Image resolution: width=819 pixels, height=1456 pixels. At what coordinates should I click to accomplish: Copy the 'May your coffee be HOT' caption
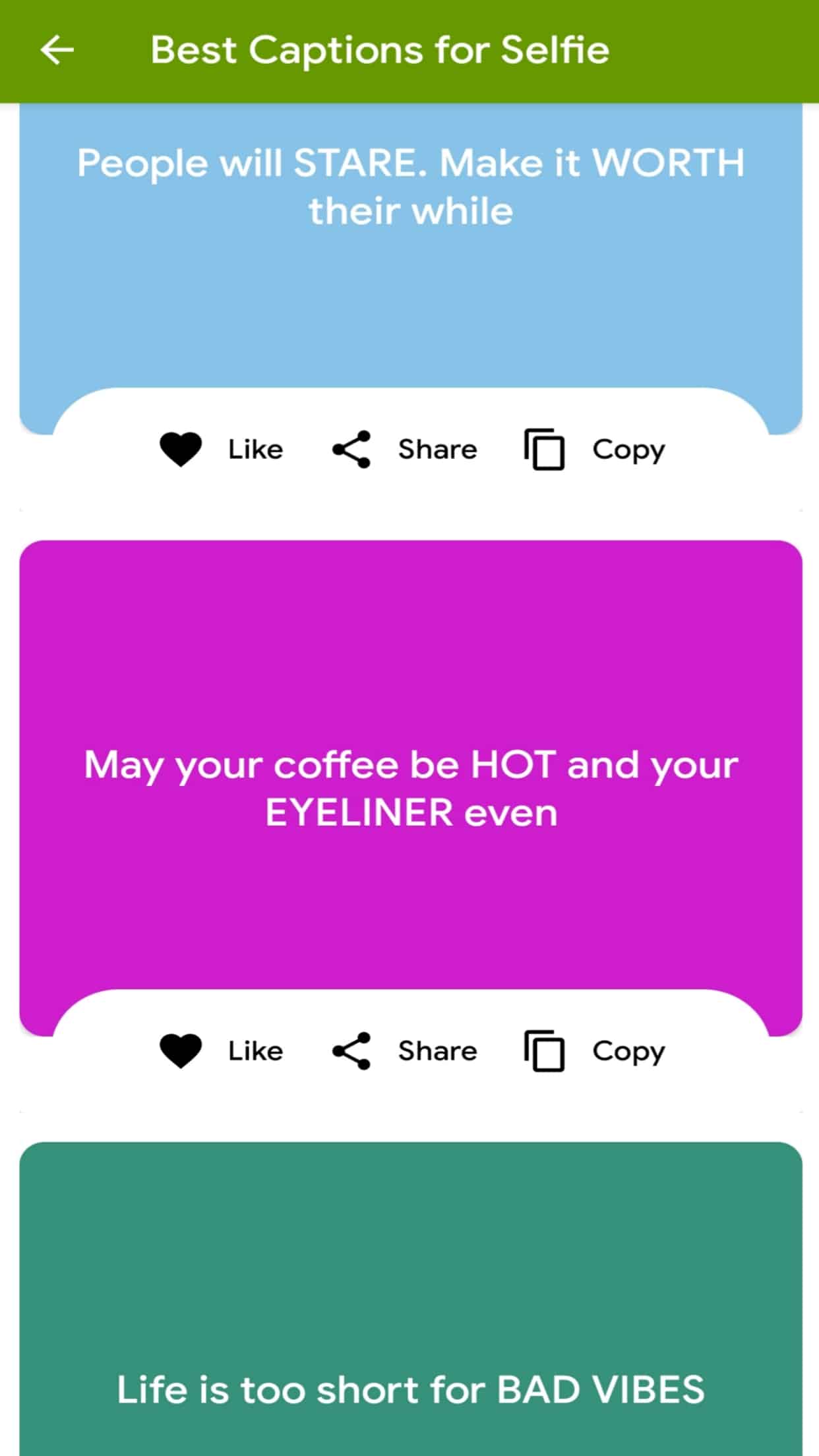595,1051
